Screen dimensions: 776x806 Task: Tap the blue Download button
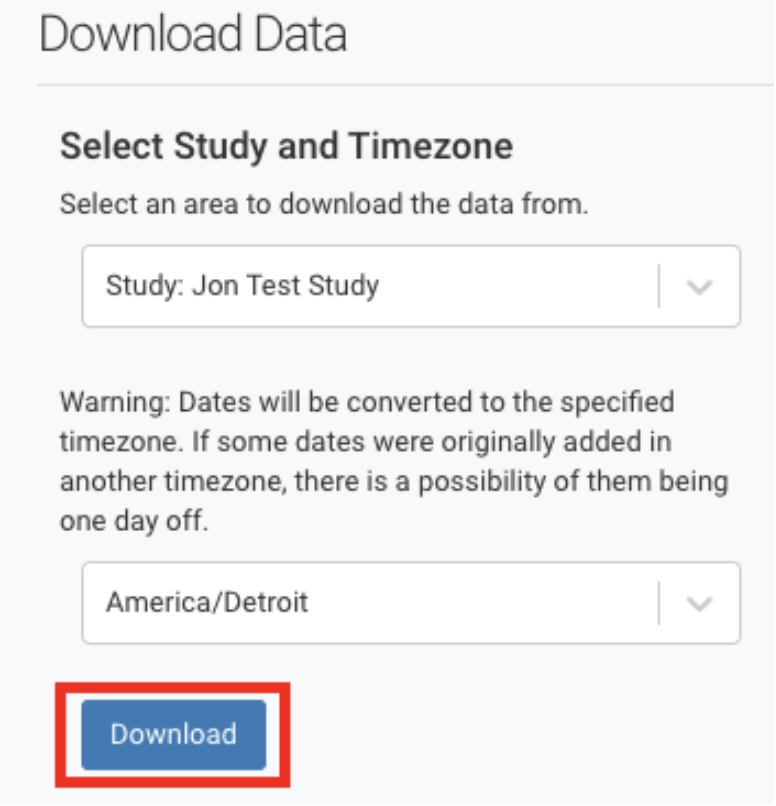point(173,734)
